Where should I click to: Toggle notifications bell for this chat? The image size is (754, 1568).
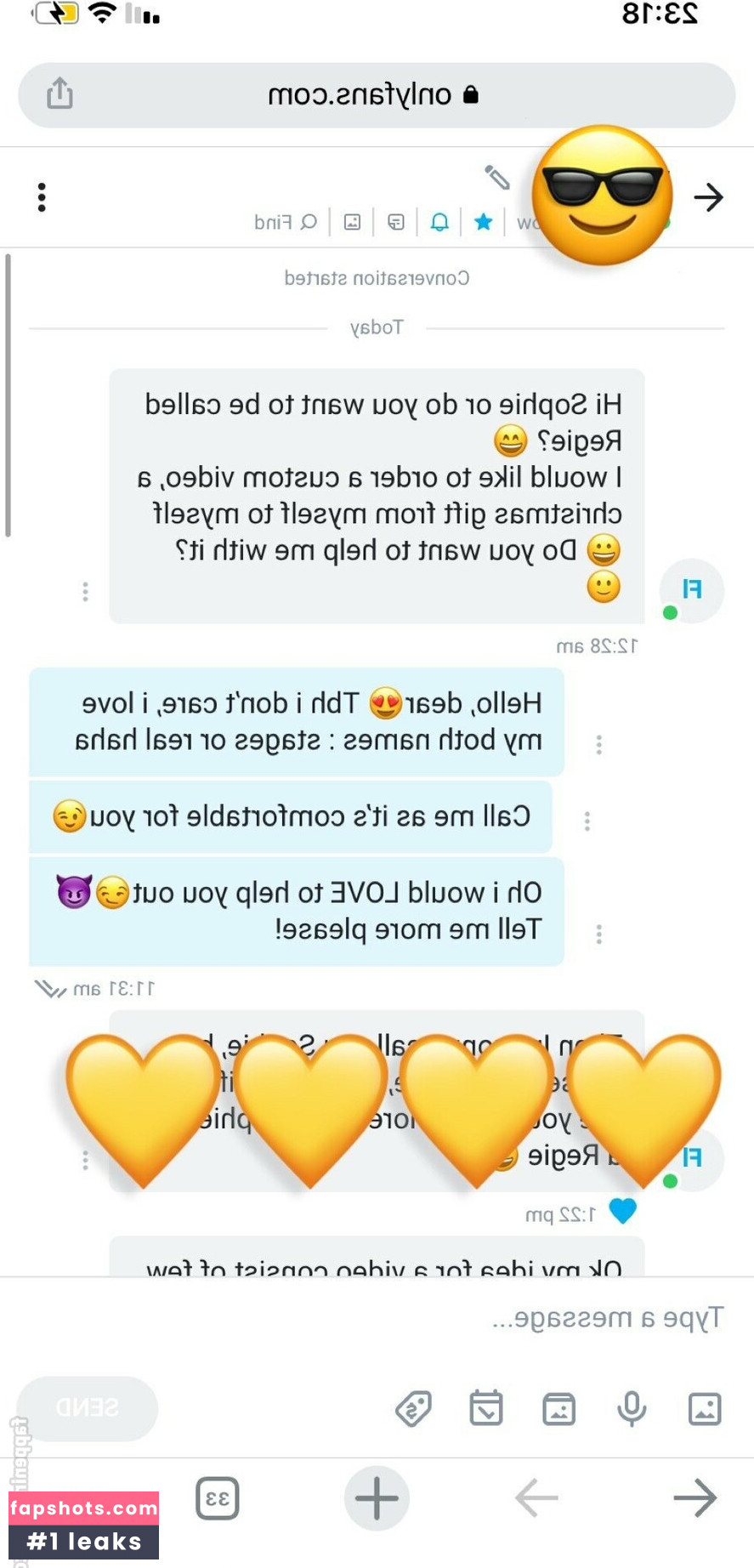tap(439, 223)
